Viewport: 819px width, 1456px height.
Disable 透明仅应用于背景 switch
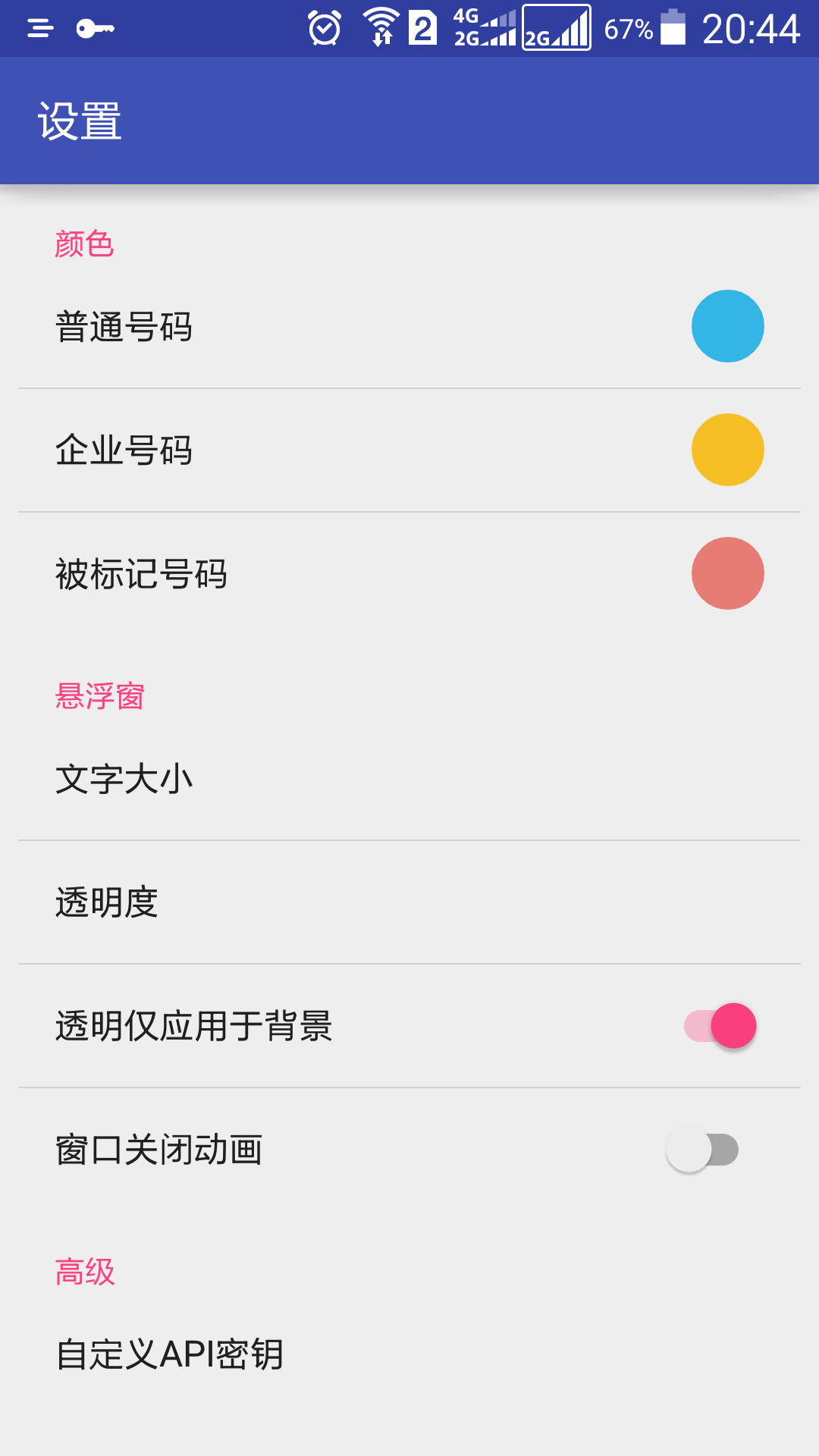click(x=720, y=1026)
